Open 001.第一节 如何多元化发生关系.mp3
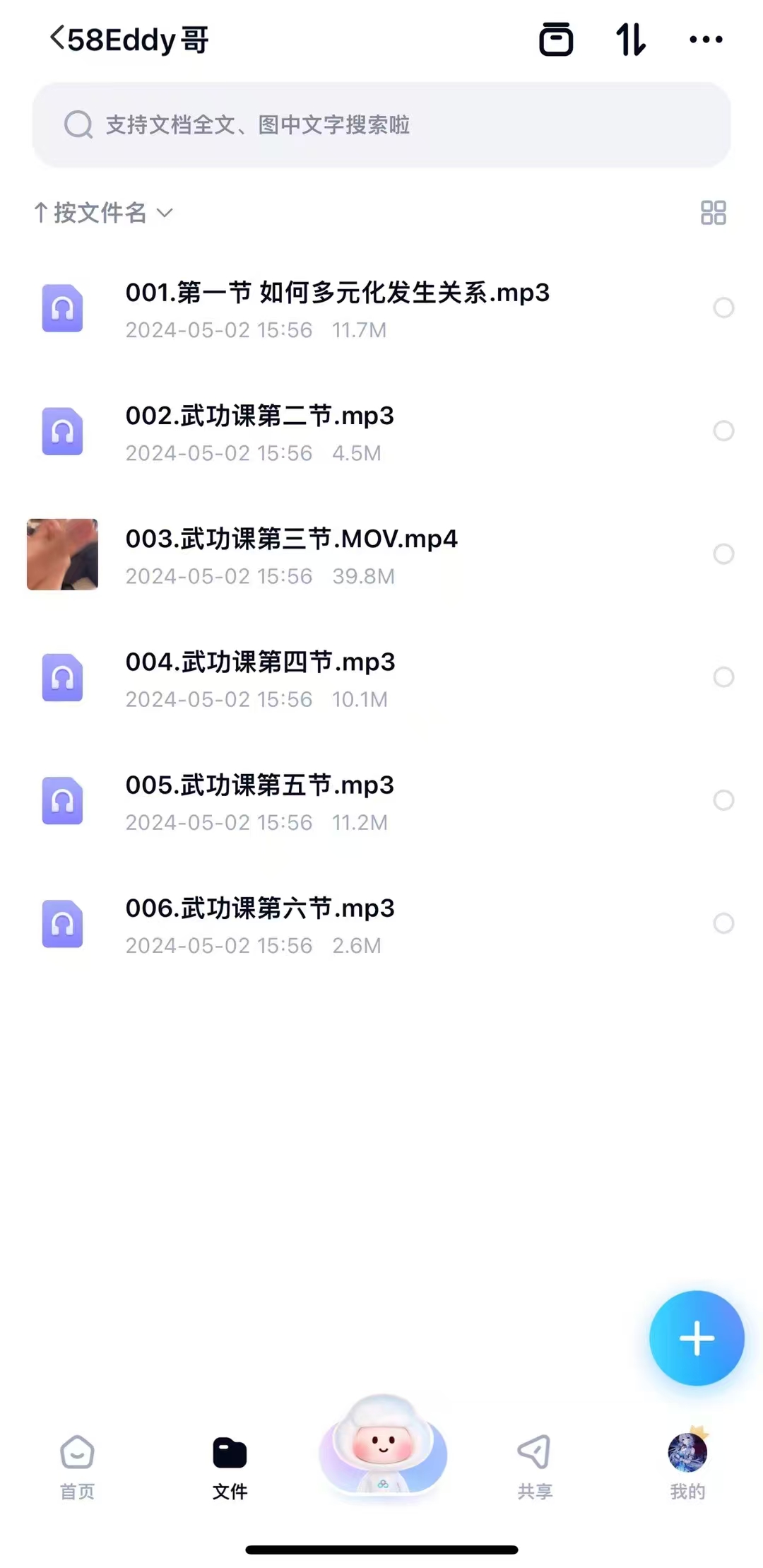 coord(381,309)
